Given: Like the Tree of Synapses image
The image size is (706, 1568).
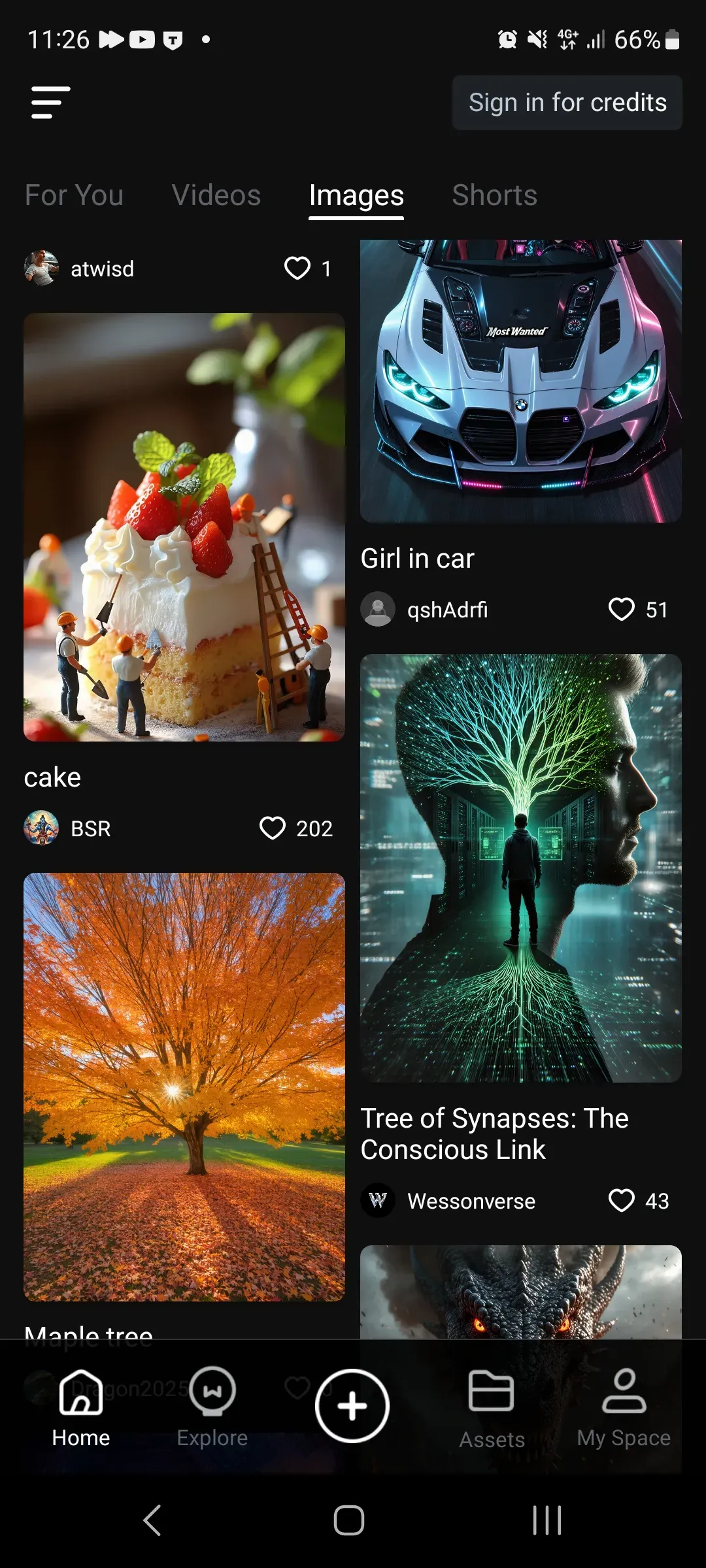Looking at the screenshot, I should point(621,1201).
